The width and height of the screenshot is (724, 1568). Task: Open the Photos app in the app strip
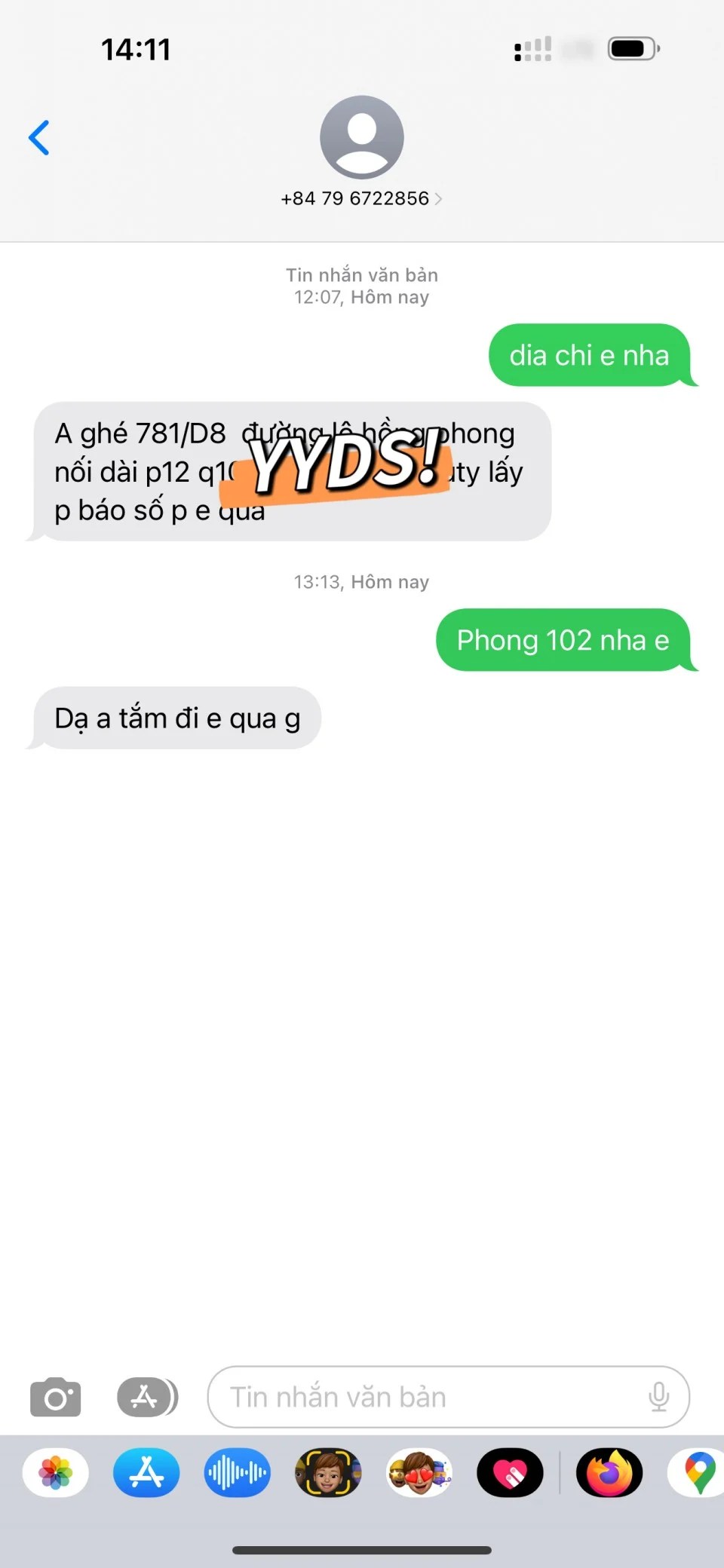coord(56,1472)
